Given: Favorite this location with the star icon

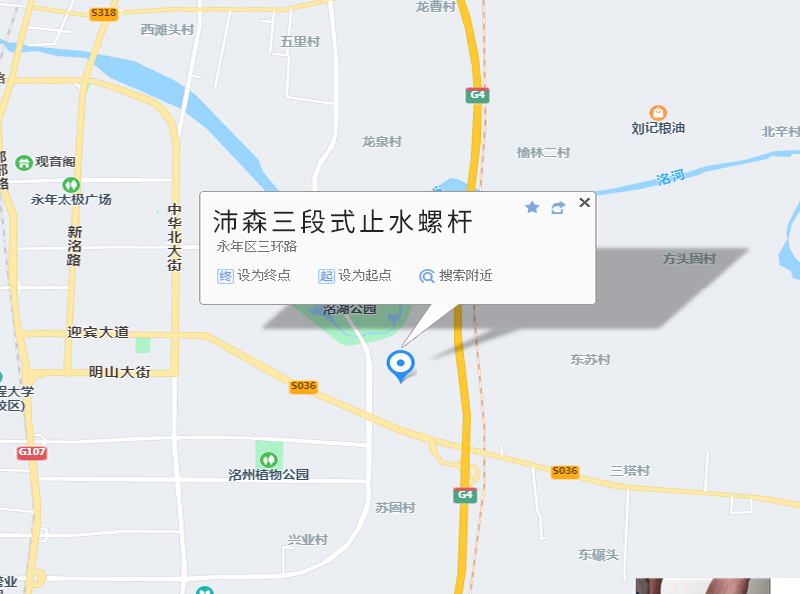Looking at the screenshot, I should click(x=532, y=207).
